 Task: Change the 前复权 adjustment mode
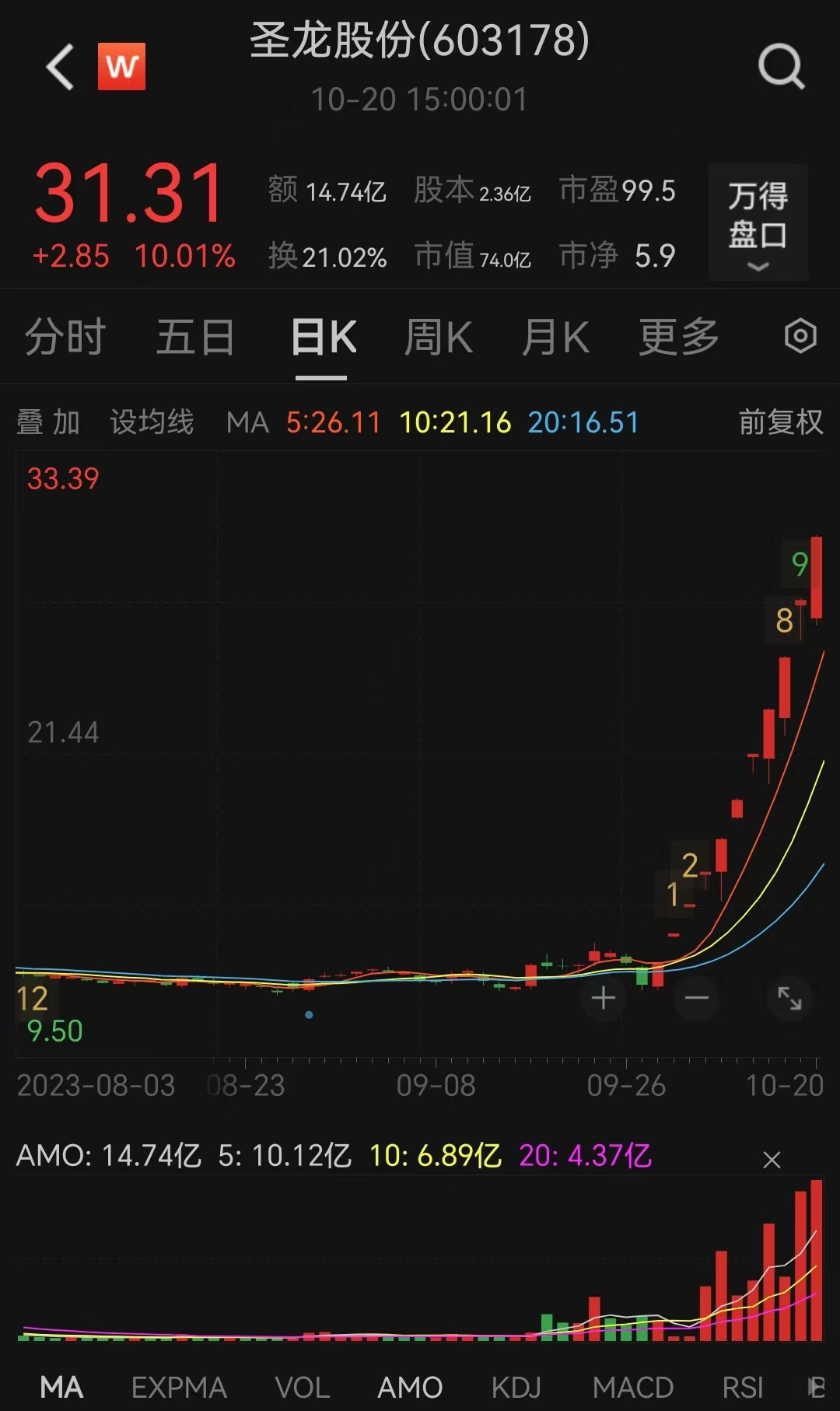click(780, 422)
